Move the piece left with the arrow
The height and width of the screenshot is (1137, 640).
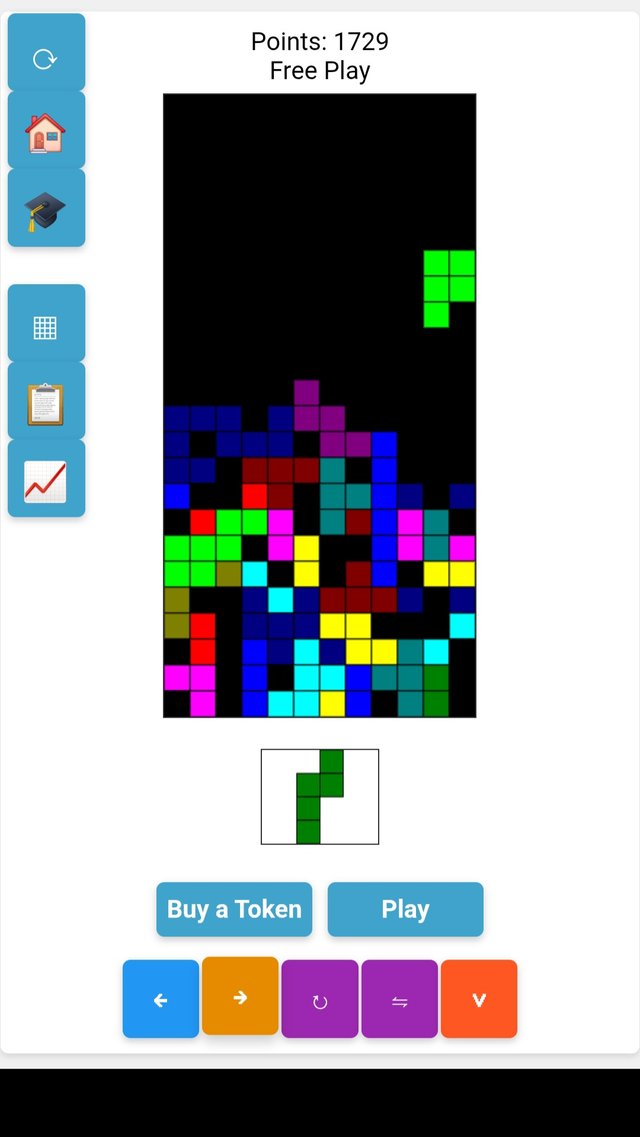click(x=160, y=999)
